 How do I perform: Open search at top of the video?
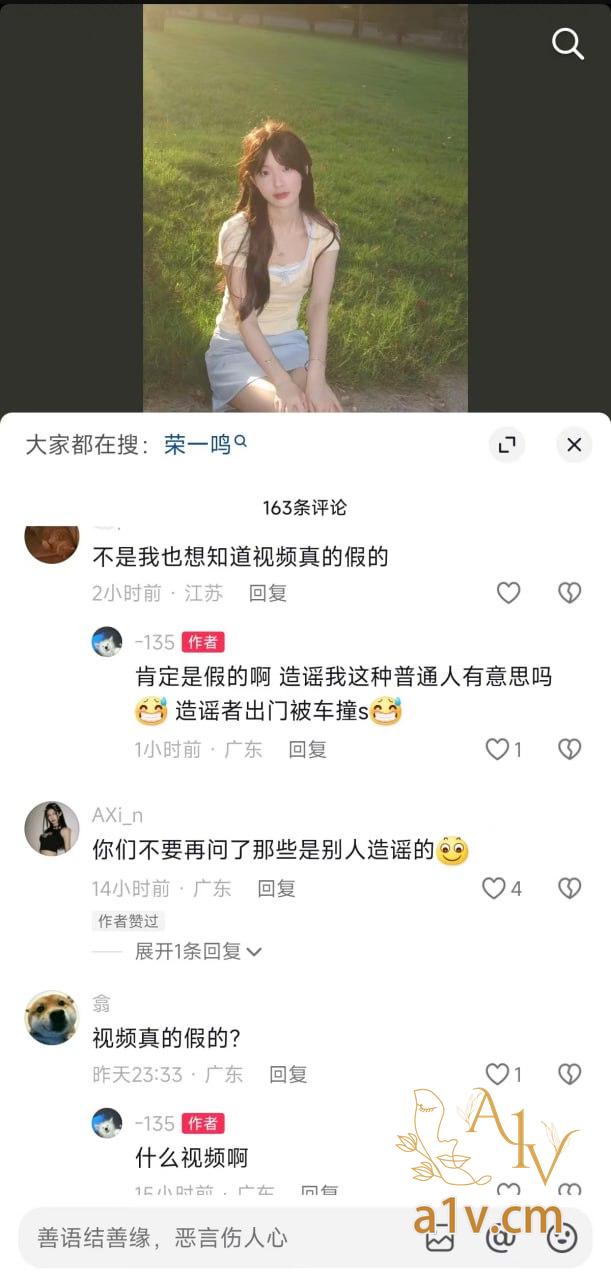tap(568, 44)
